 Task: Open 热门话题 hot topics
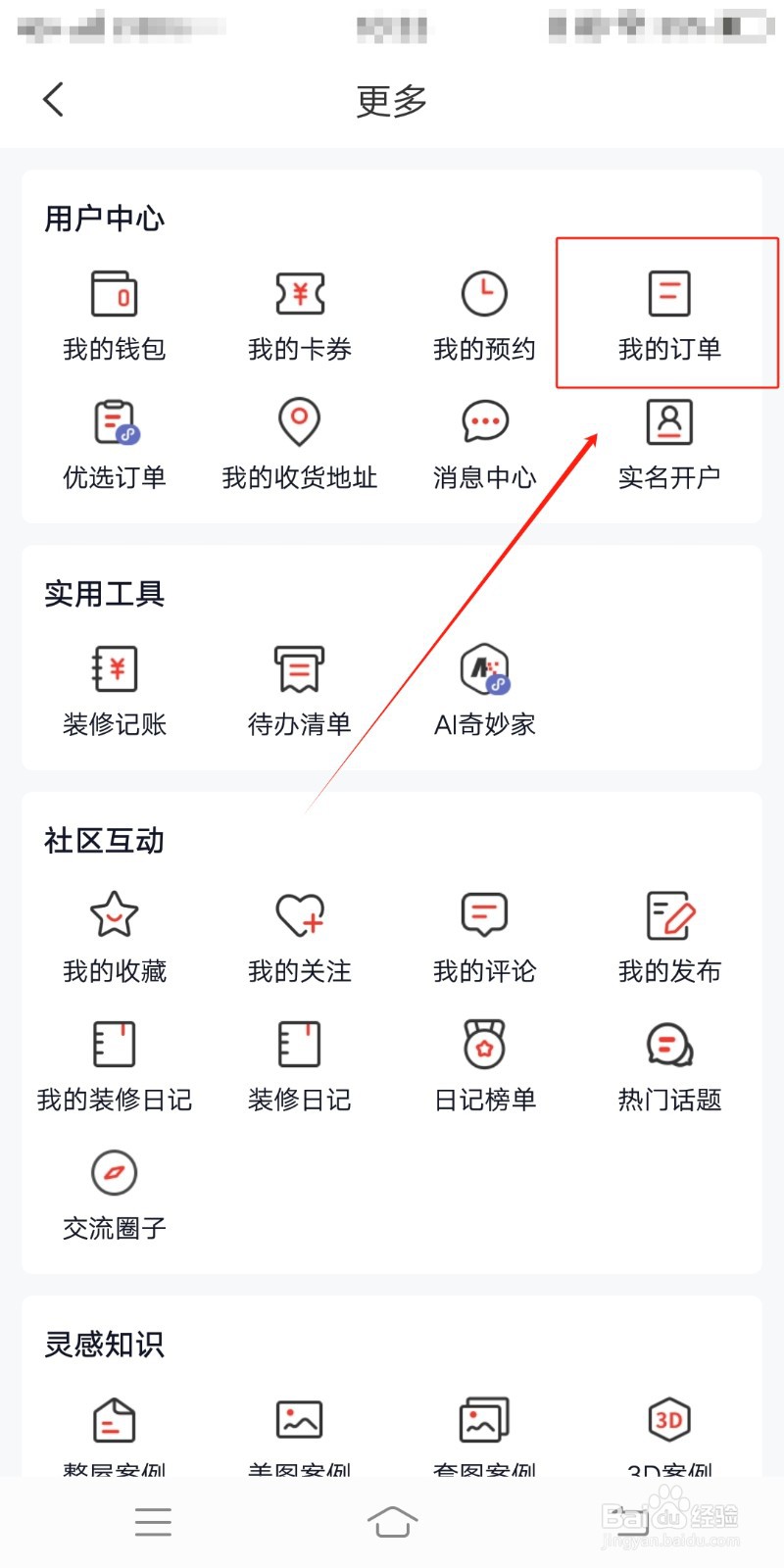coord(668,1063)
